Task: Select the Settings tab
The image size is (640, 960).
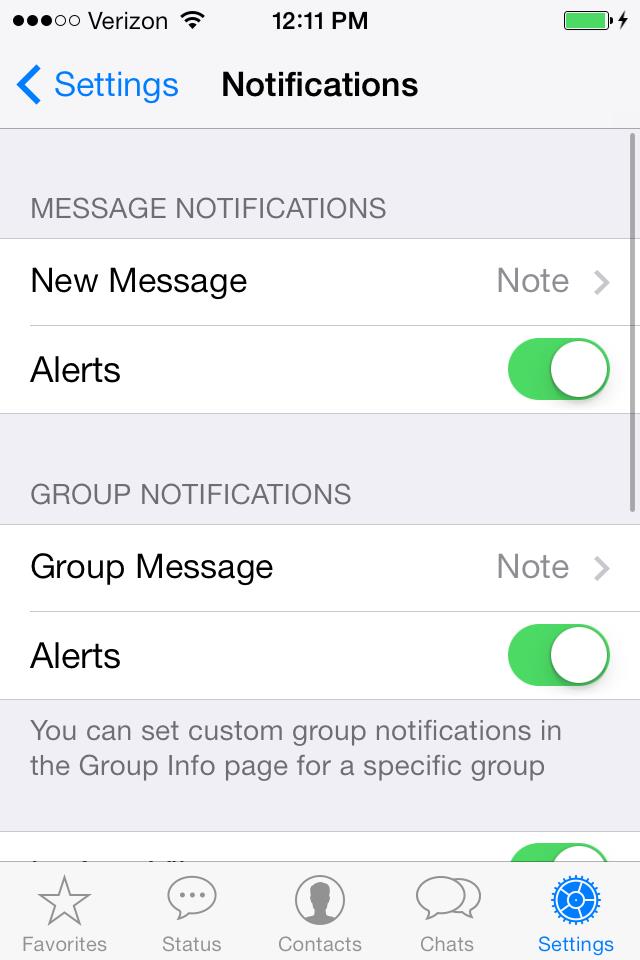Action: (575, 912)
